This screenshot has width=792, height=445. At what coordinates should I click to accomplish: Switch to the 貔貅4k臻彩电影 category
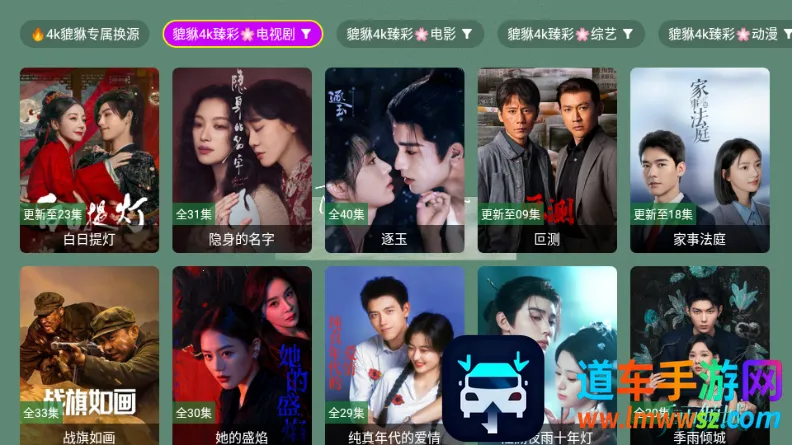(x=410, y=34)
